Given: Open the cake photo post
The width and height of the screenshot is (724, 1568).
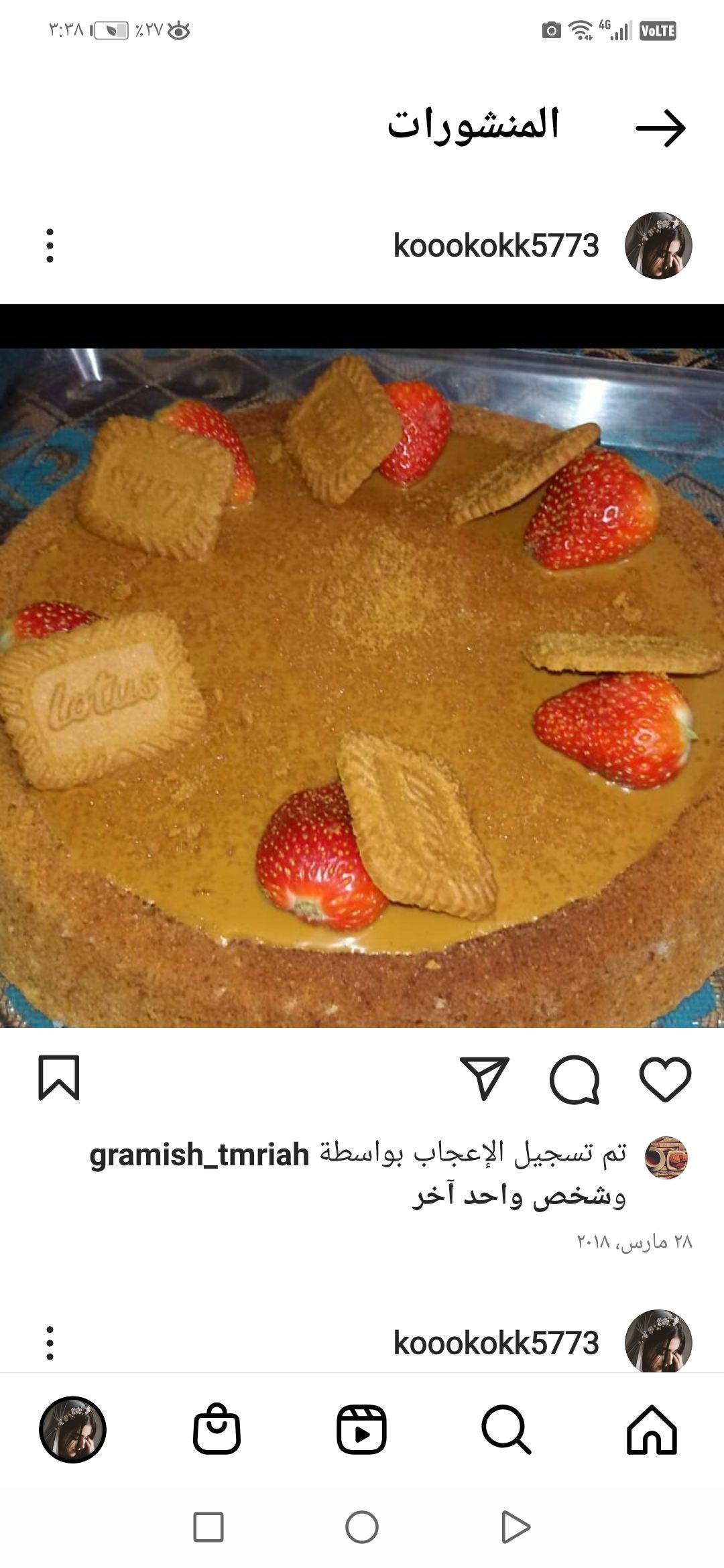Looking at the screenshot, I should (362, 687).
